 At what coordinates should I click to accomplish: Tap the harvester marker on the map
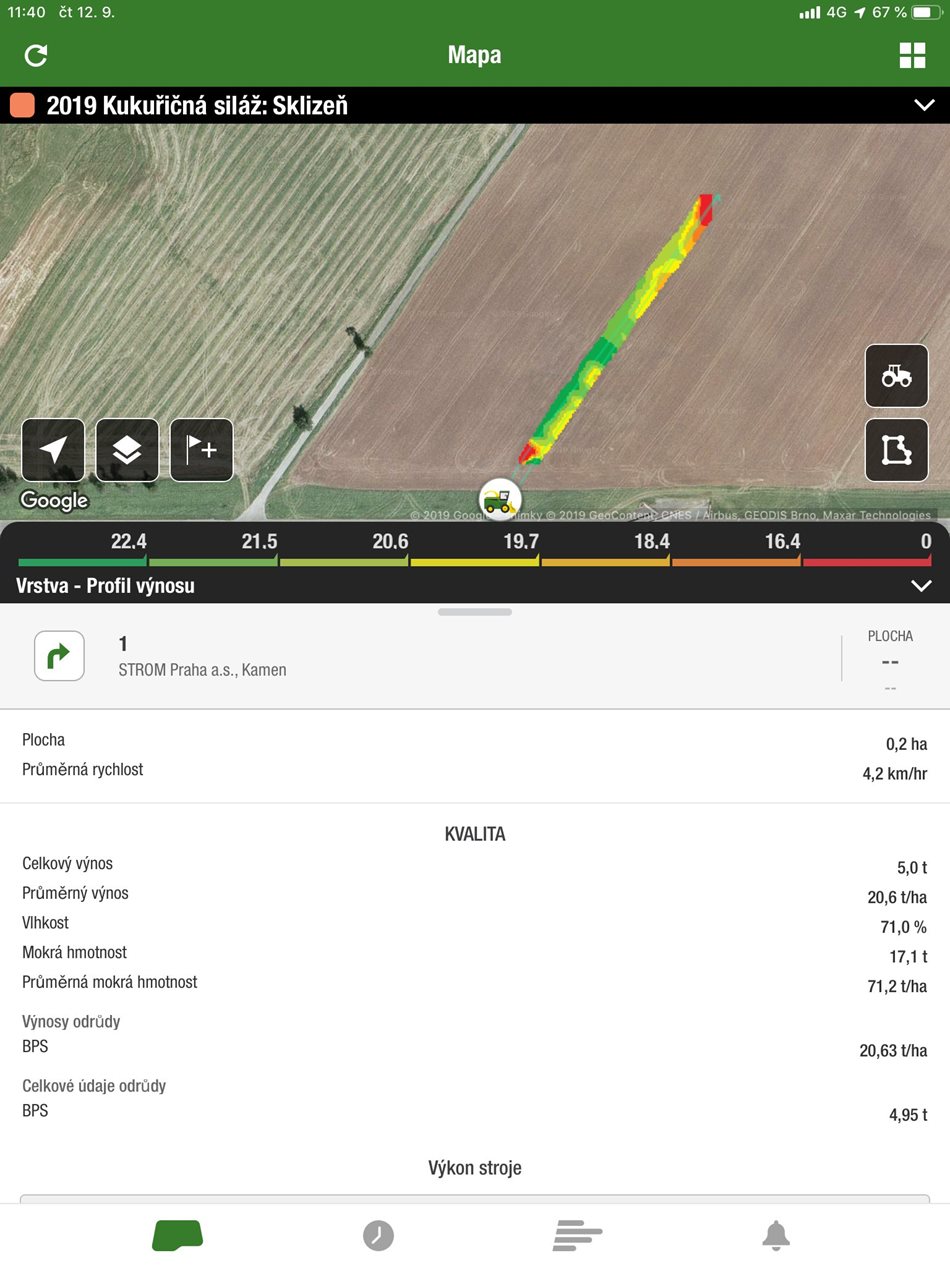click(499, 498)
